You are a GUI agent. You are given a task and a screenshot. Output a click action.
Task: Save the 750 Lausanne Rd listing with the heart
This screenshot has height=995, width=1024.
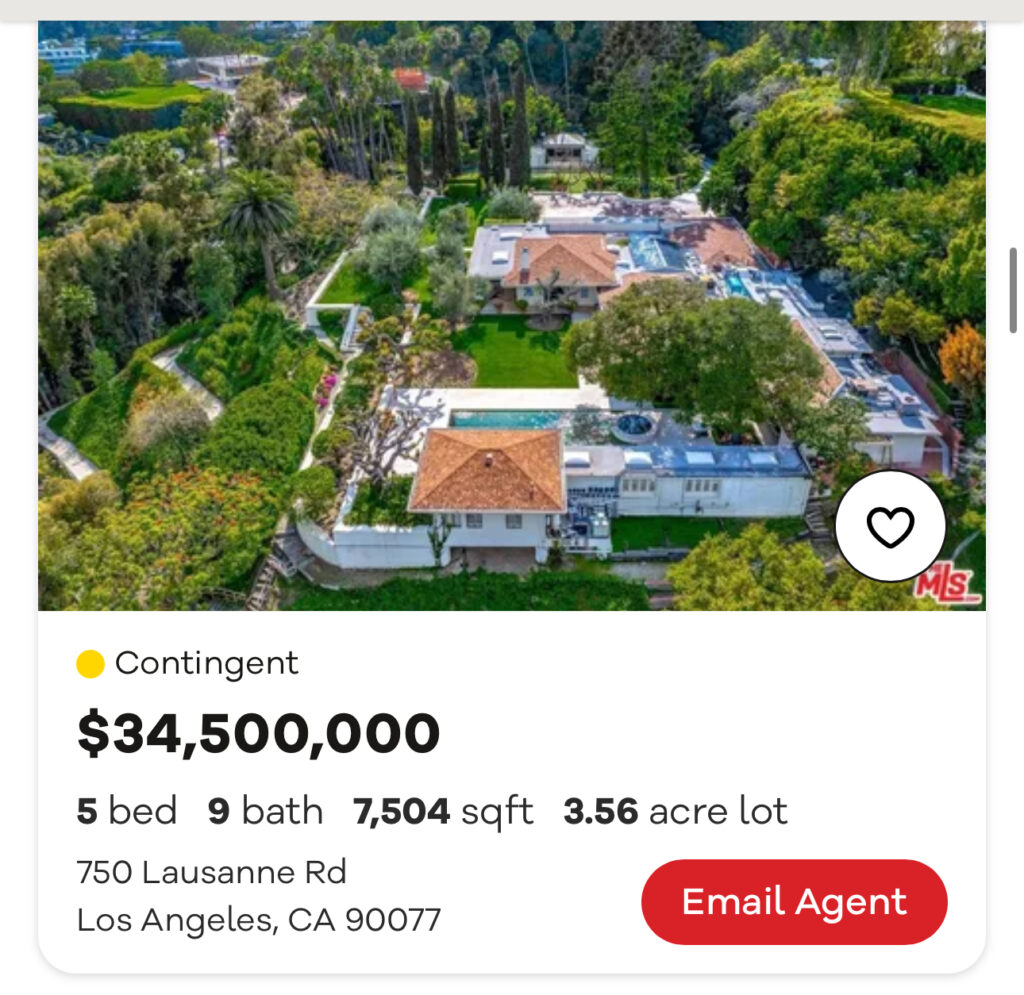click(x=890, y=526)
